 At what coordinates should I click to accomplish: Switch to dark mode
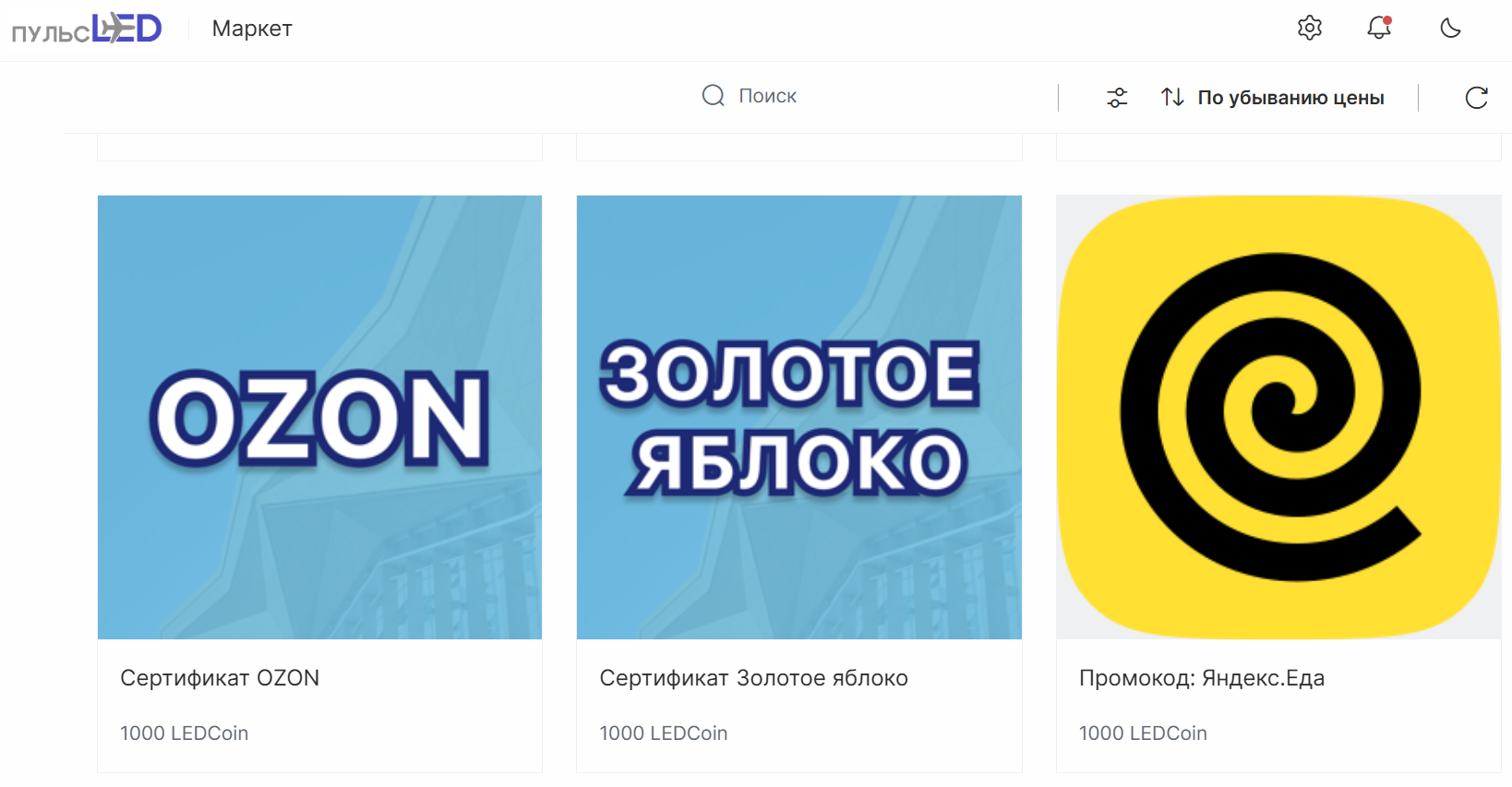(1450, 28)
